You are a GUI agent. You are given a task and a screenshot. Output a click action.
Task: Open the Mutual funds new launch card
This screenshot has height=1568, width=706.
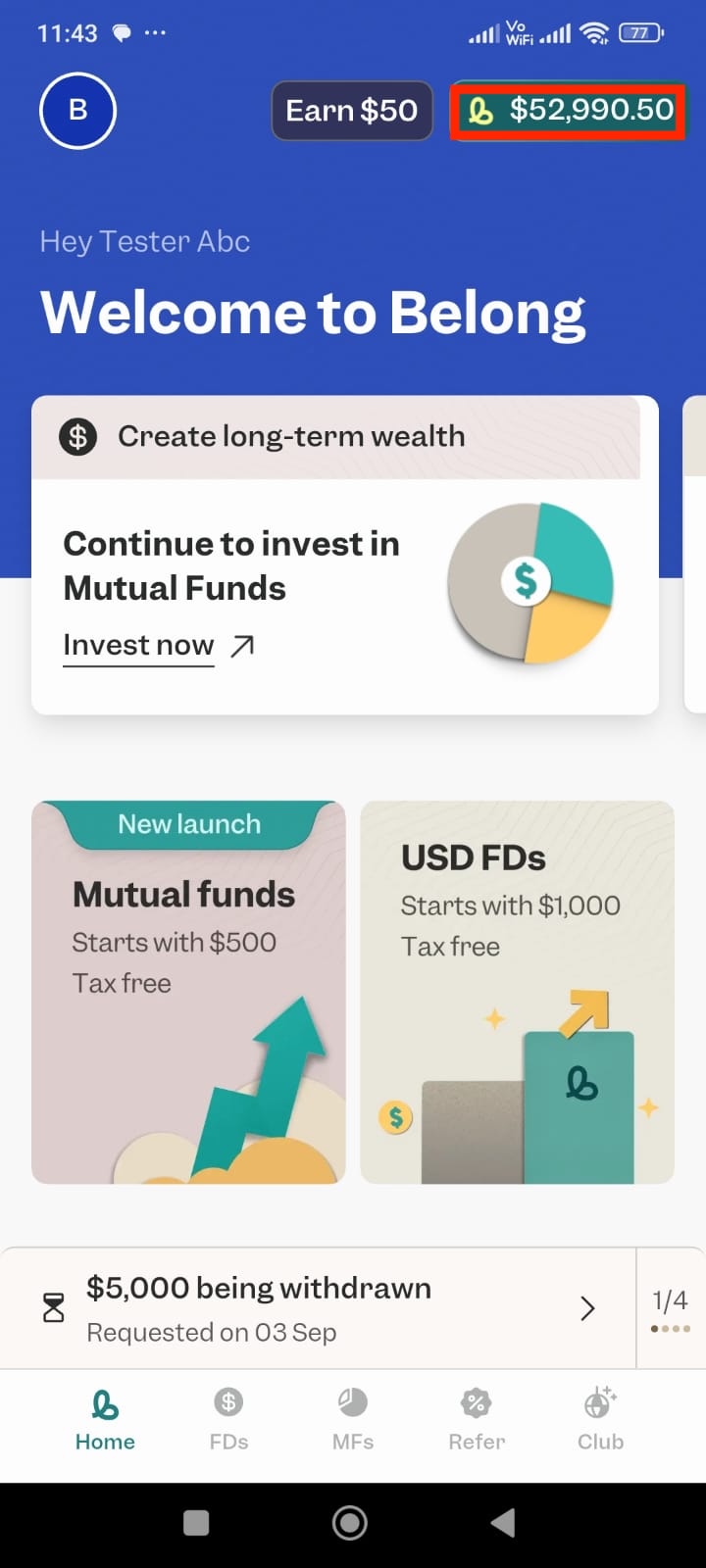(188, 992)
